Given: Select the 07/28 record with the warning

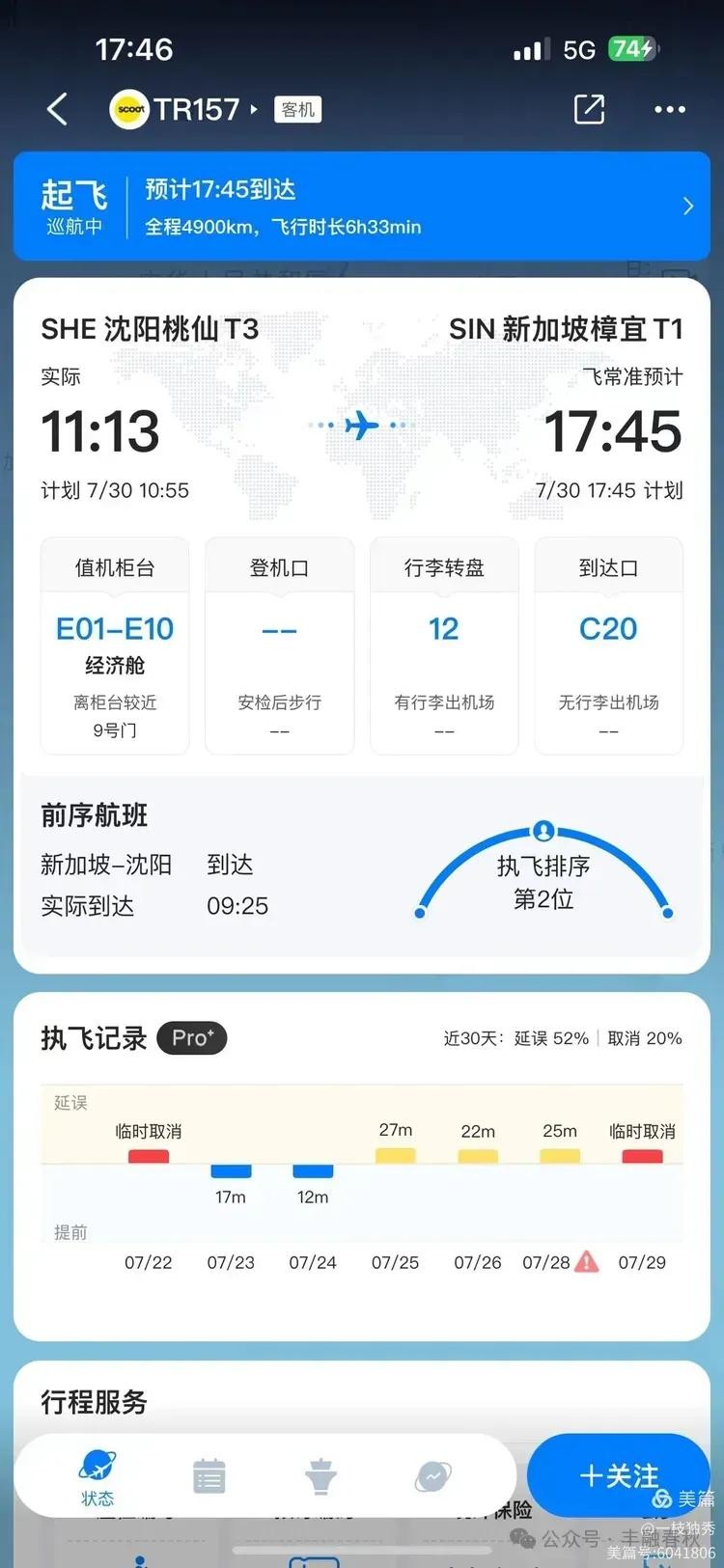Looking at the screenshot, I should pos(561,1262).
